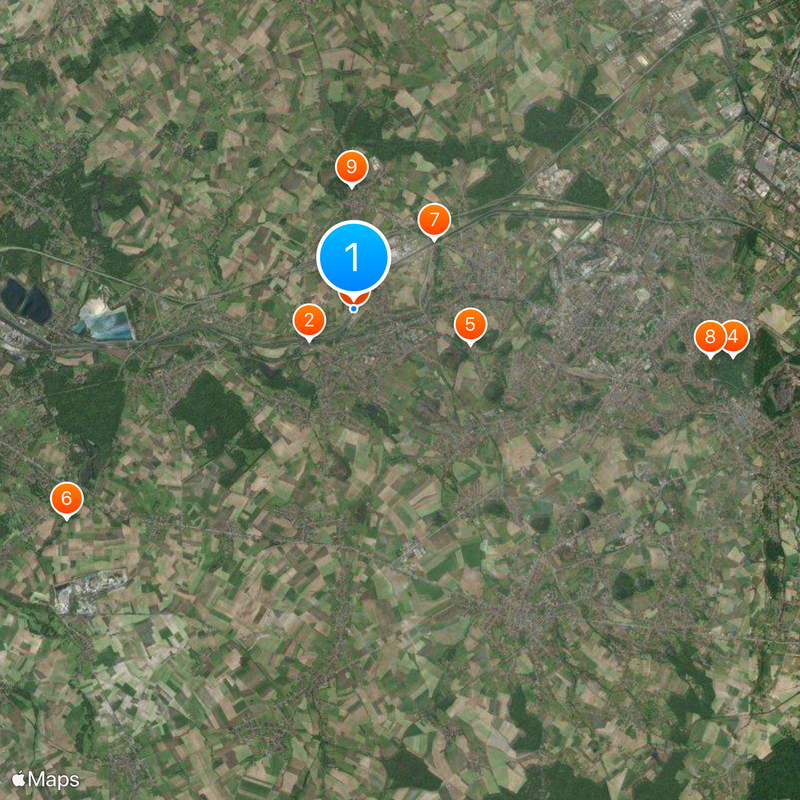Select map pin number 2
Image resolution: width=800 pixels, height=800 pixels.
pyautogui.click(x=309, y=321)
